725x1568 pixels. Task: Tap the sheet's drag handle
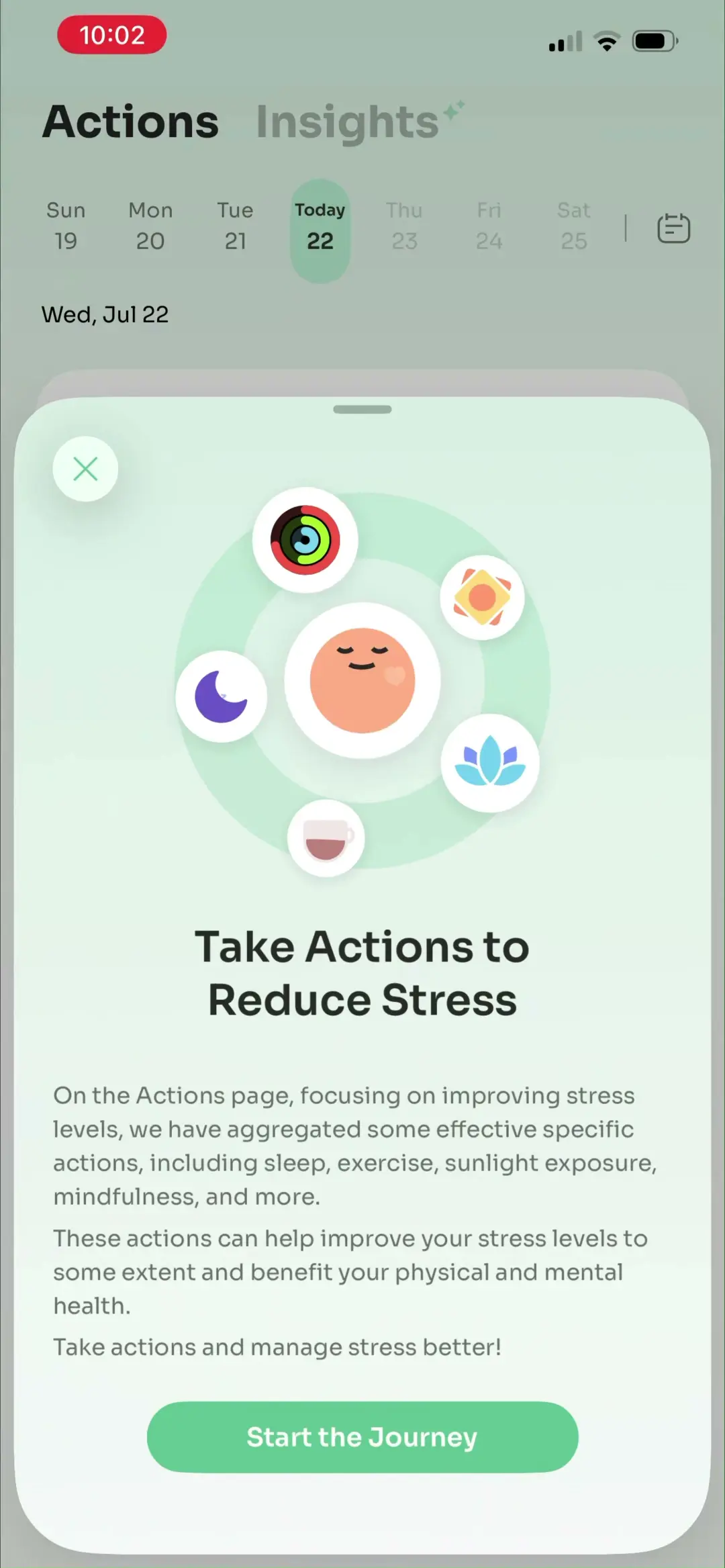(x=362, y=410)
